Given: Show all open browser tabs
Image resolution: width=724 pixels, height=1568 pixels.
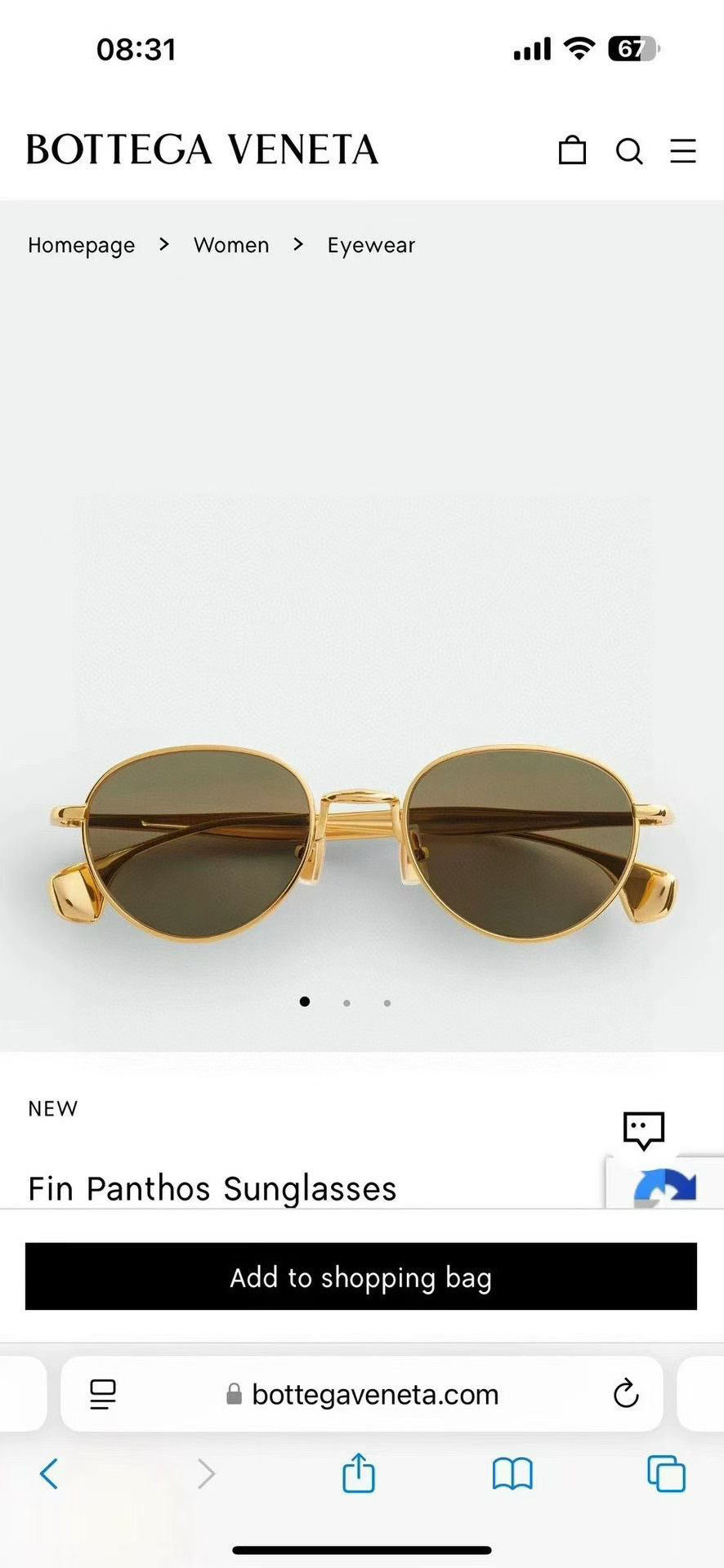Looking at the screenshot, I should click(x=666, y=1474).
